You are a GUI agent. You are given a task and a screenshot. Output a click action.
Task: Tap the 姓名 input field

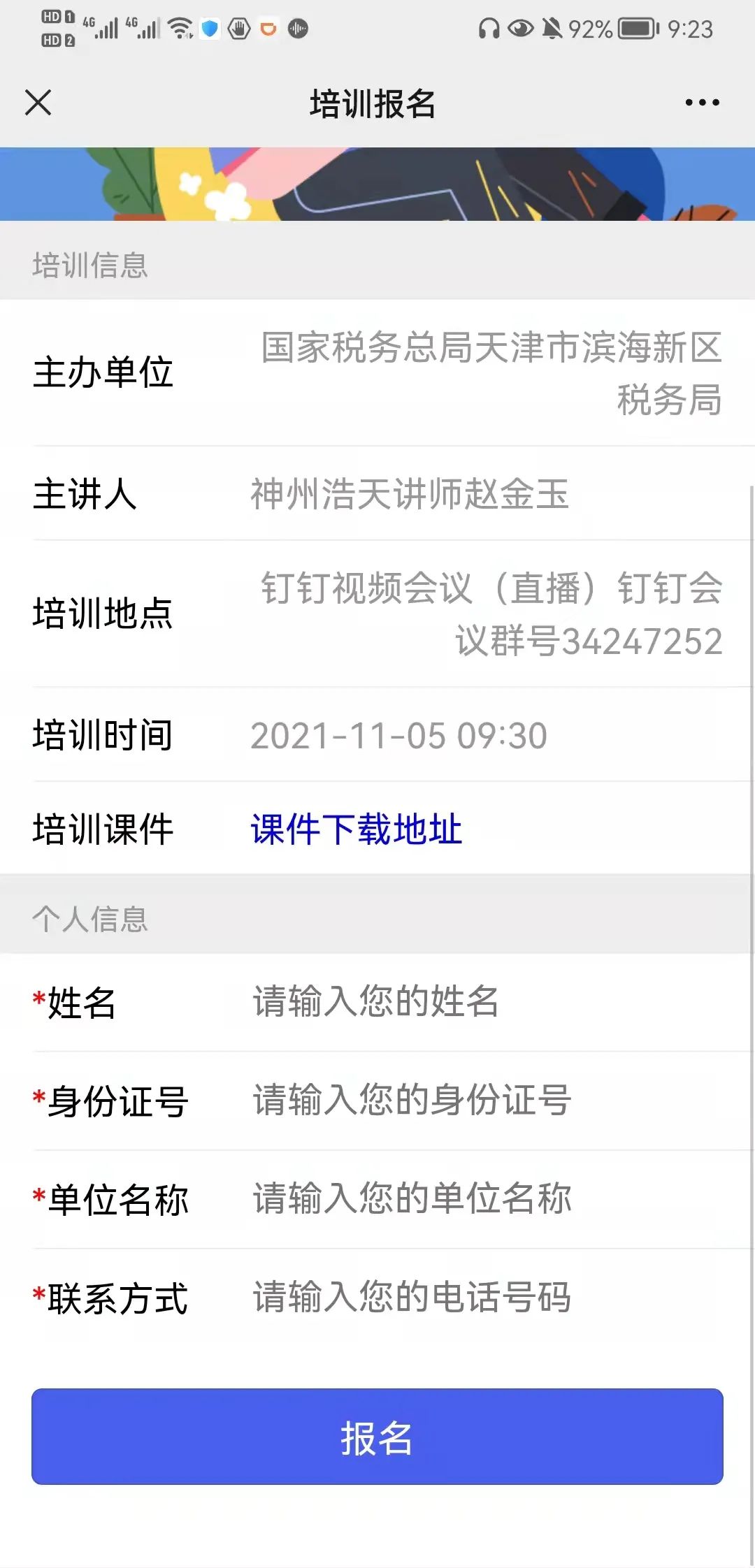(x=486, y=1001)
